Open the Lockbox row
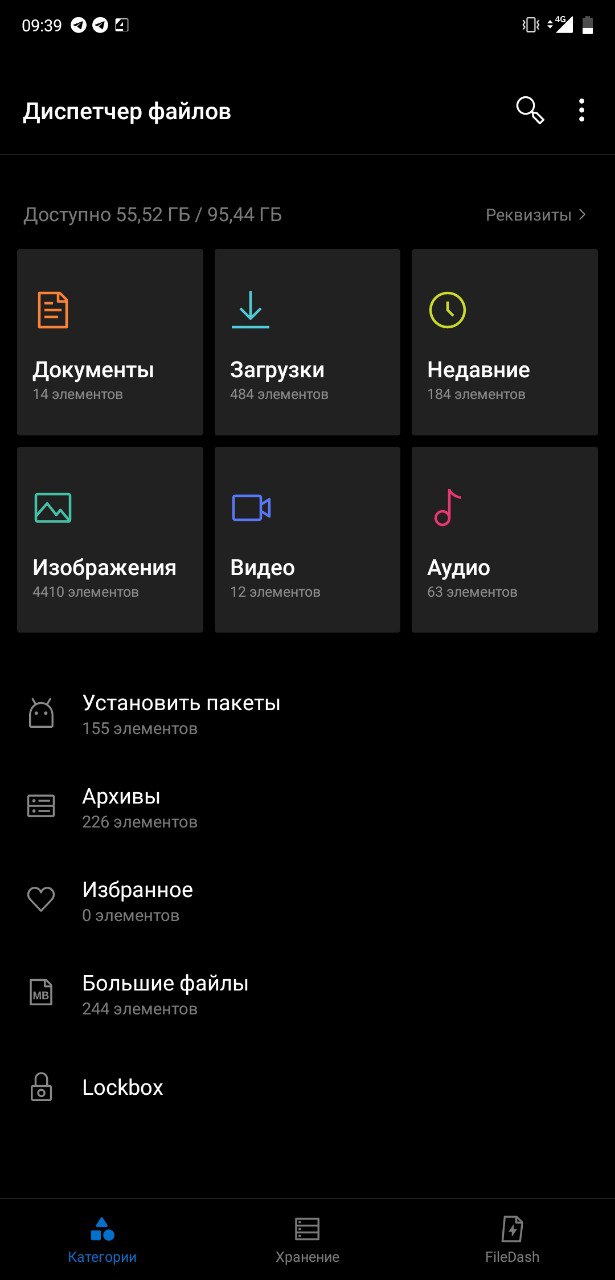This screenshot has width=615, height=1280. click(307, 1087)
